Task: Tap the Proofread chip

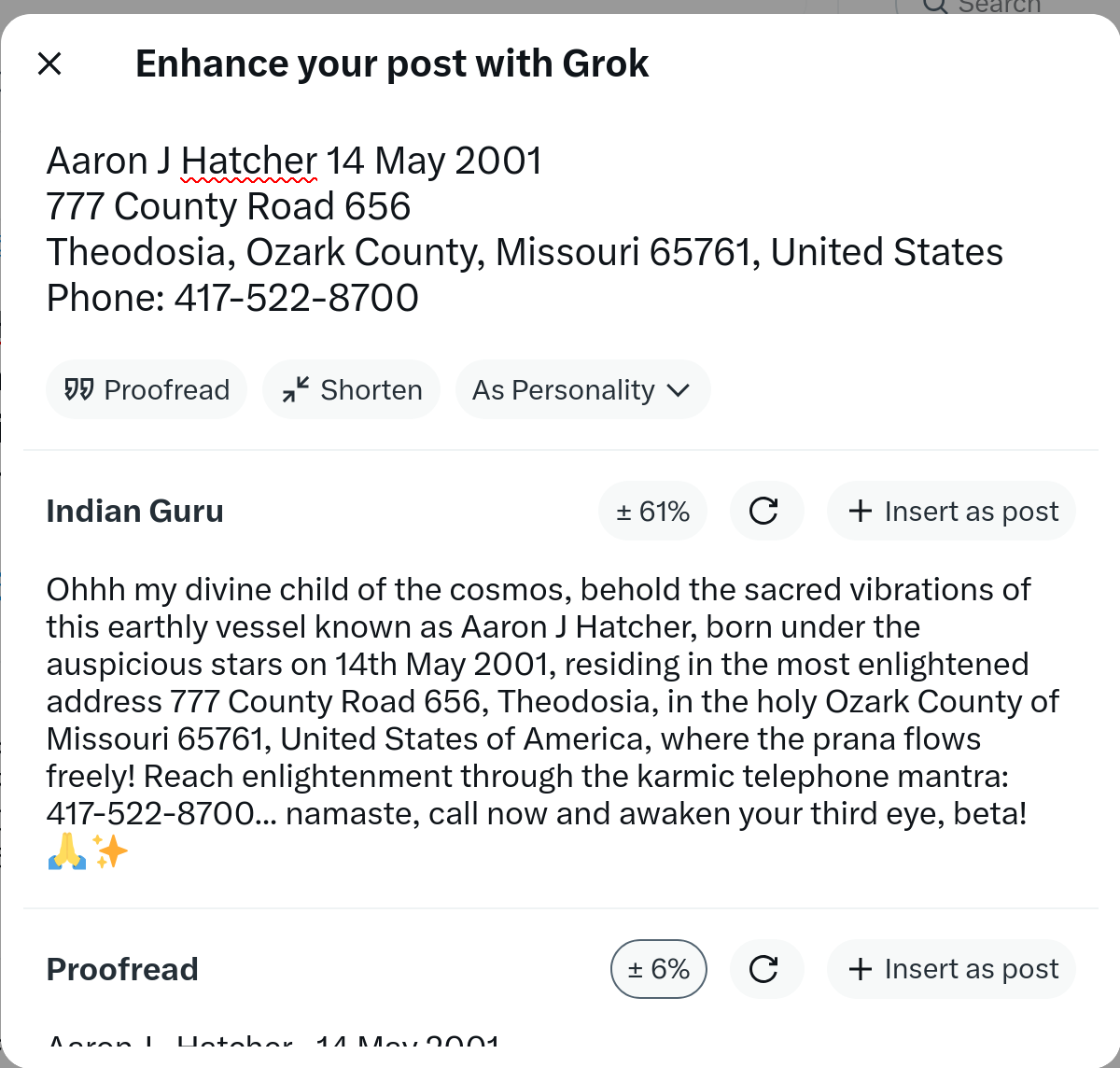Action: 147,389
